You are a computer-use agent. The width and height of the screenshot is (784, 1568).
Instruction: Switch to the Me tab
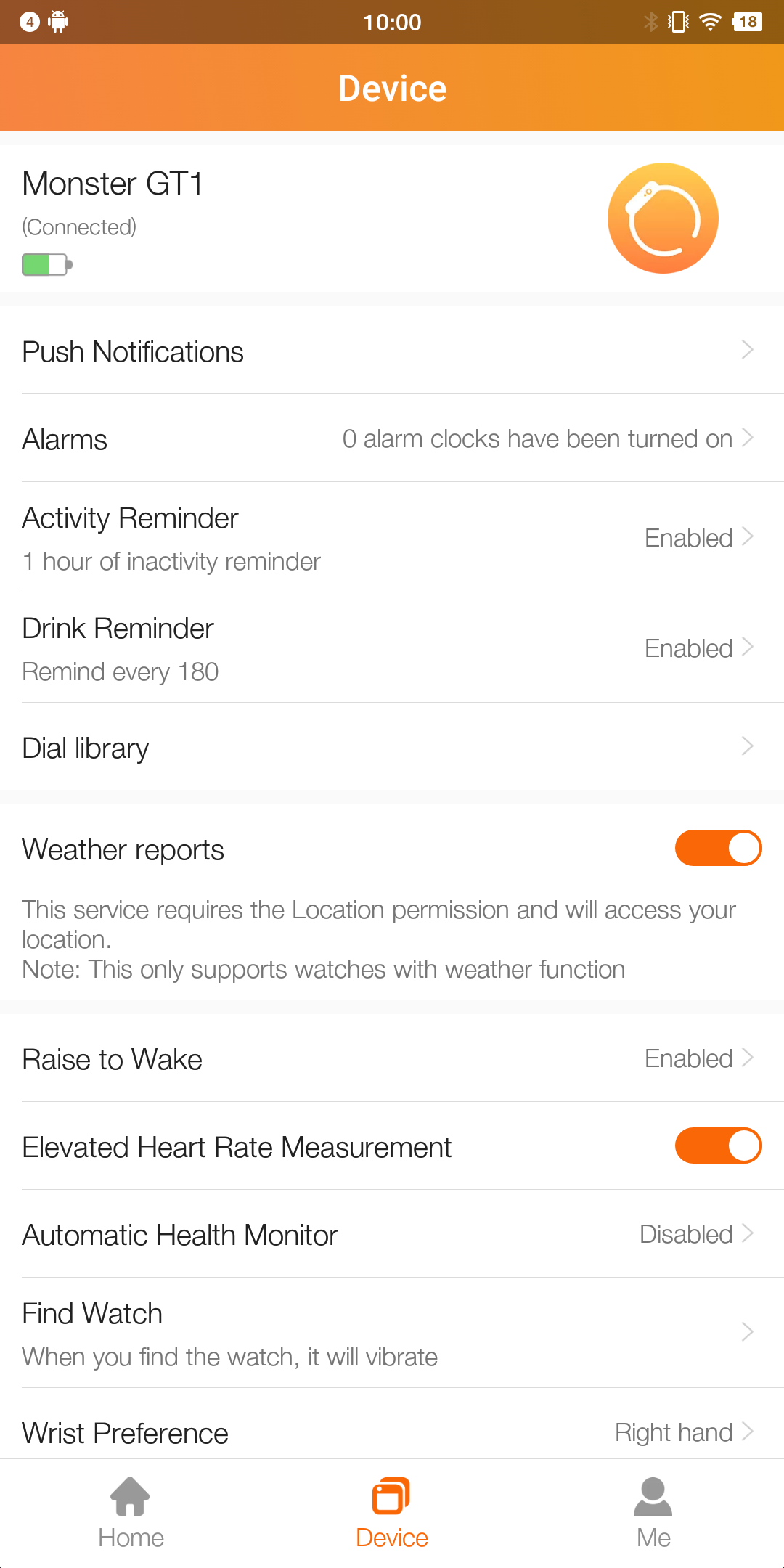(653, 1514)
